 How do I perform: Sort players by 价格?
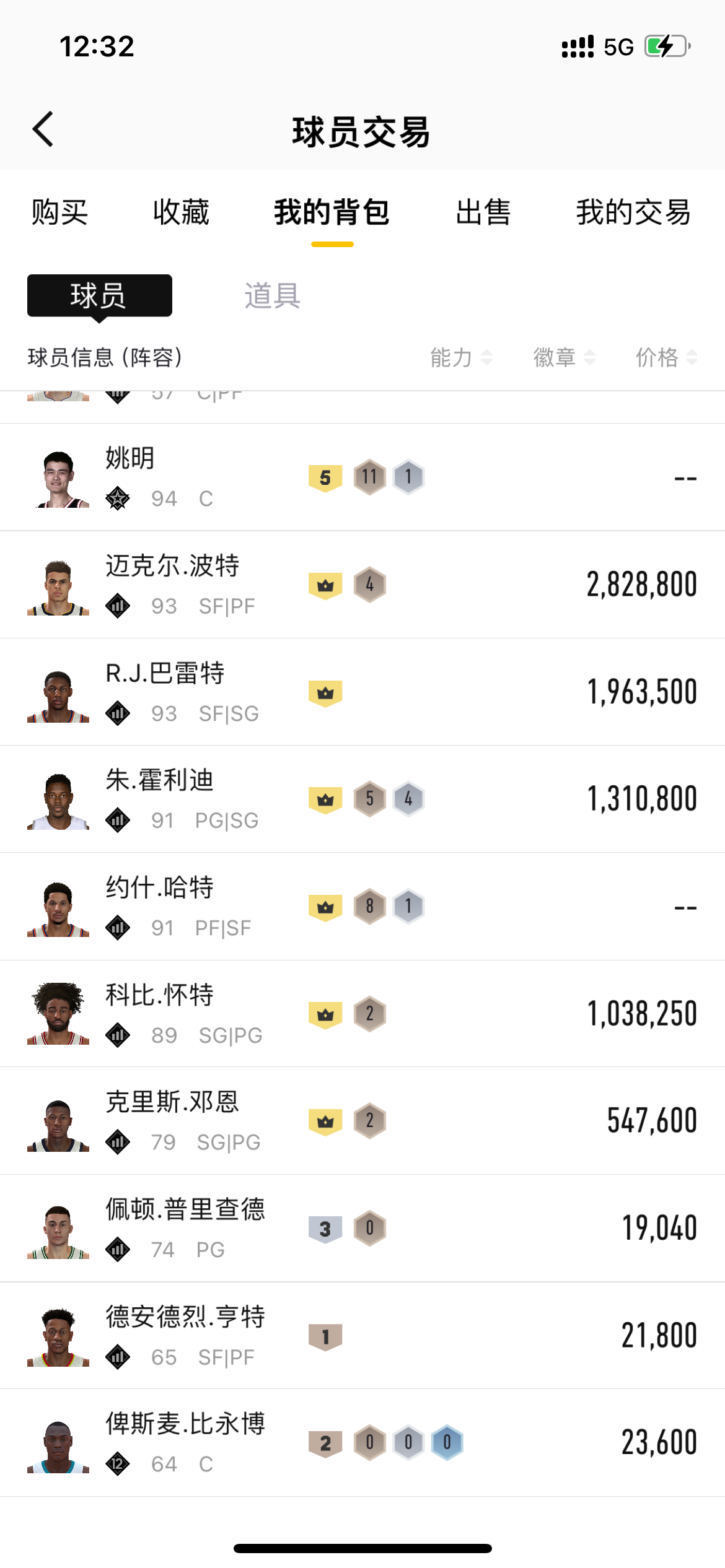point(666,357)
